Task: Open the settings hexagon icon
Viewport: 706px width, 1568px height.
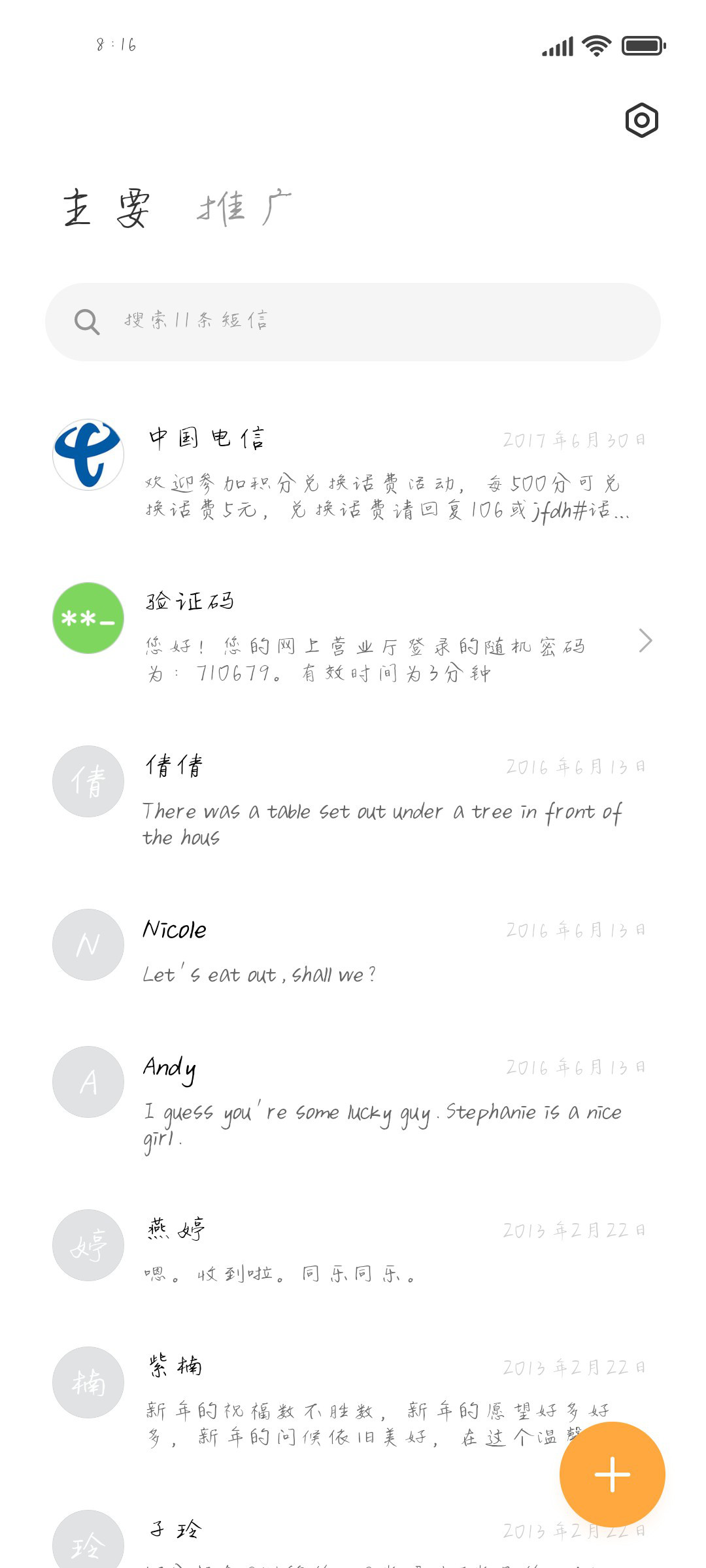Action: tap(641, 120)
